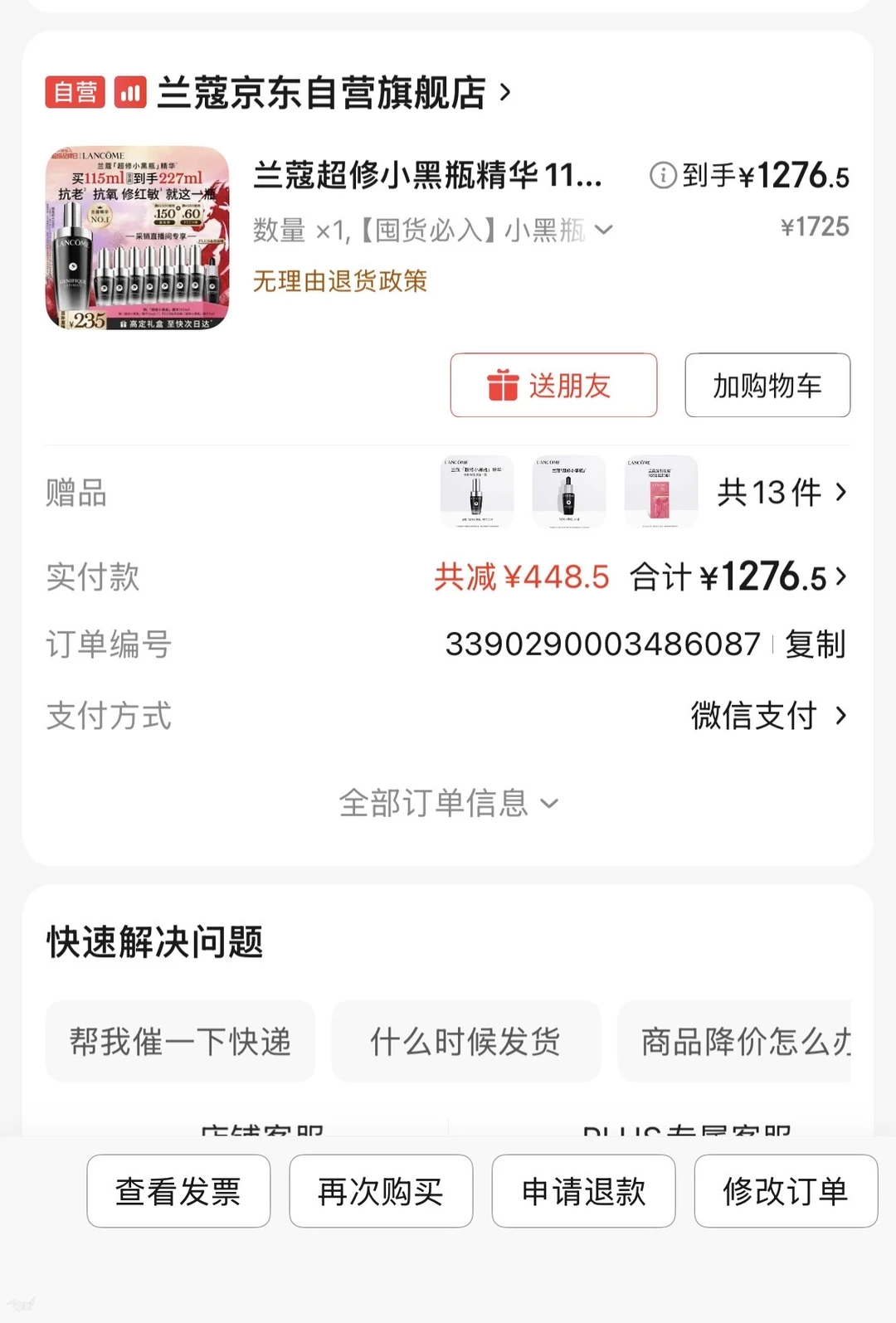896x1323 pixels.
Task: Click the Lancome product thumbnail image
Action: coord(137,235)
